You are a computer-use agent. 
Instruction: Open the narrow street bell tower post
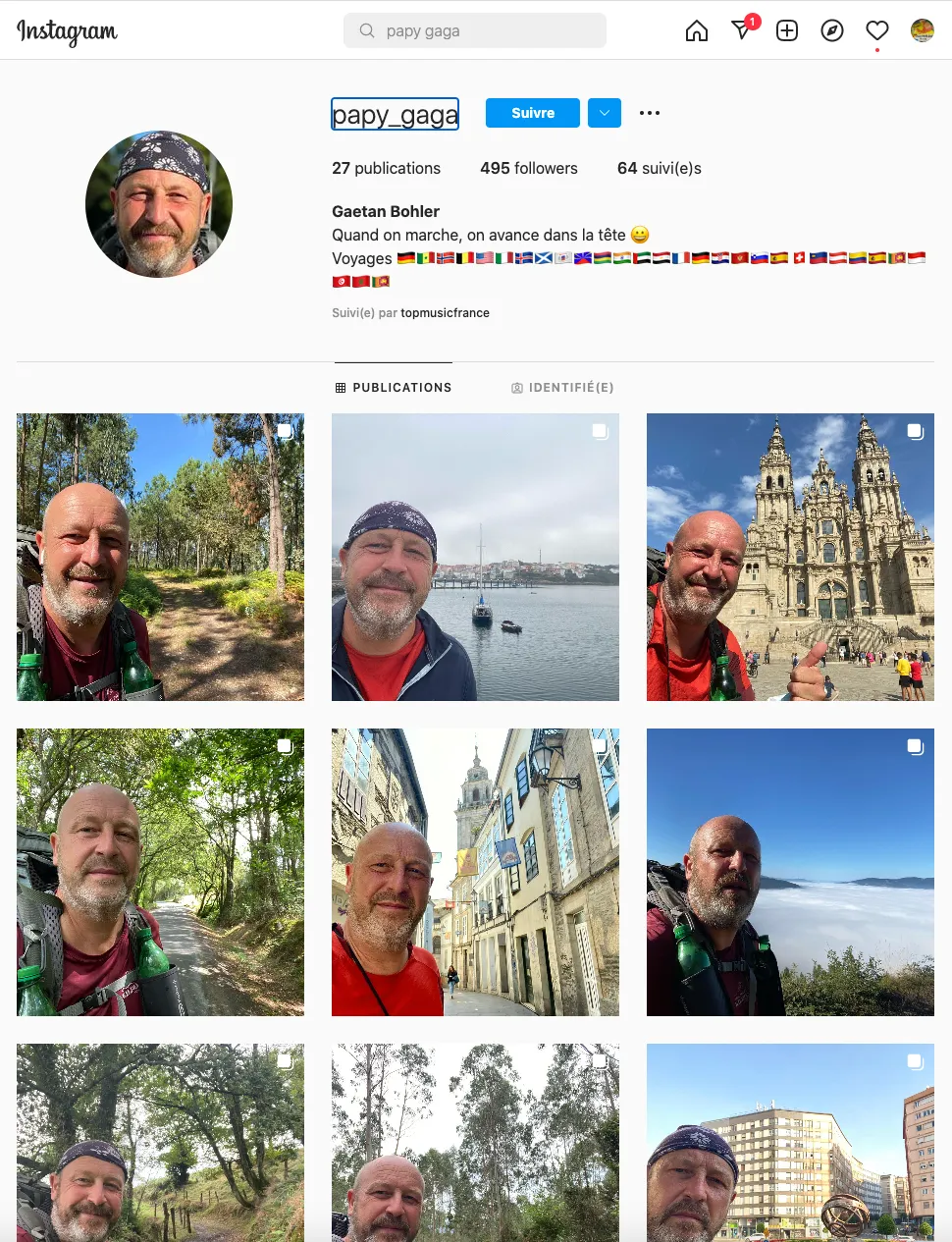click(x=475, y=872)
